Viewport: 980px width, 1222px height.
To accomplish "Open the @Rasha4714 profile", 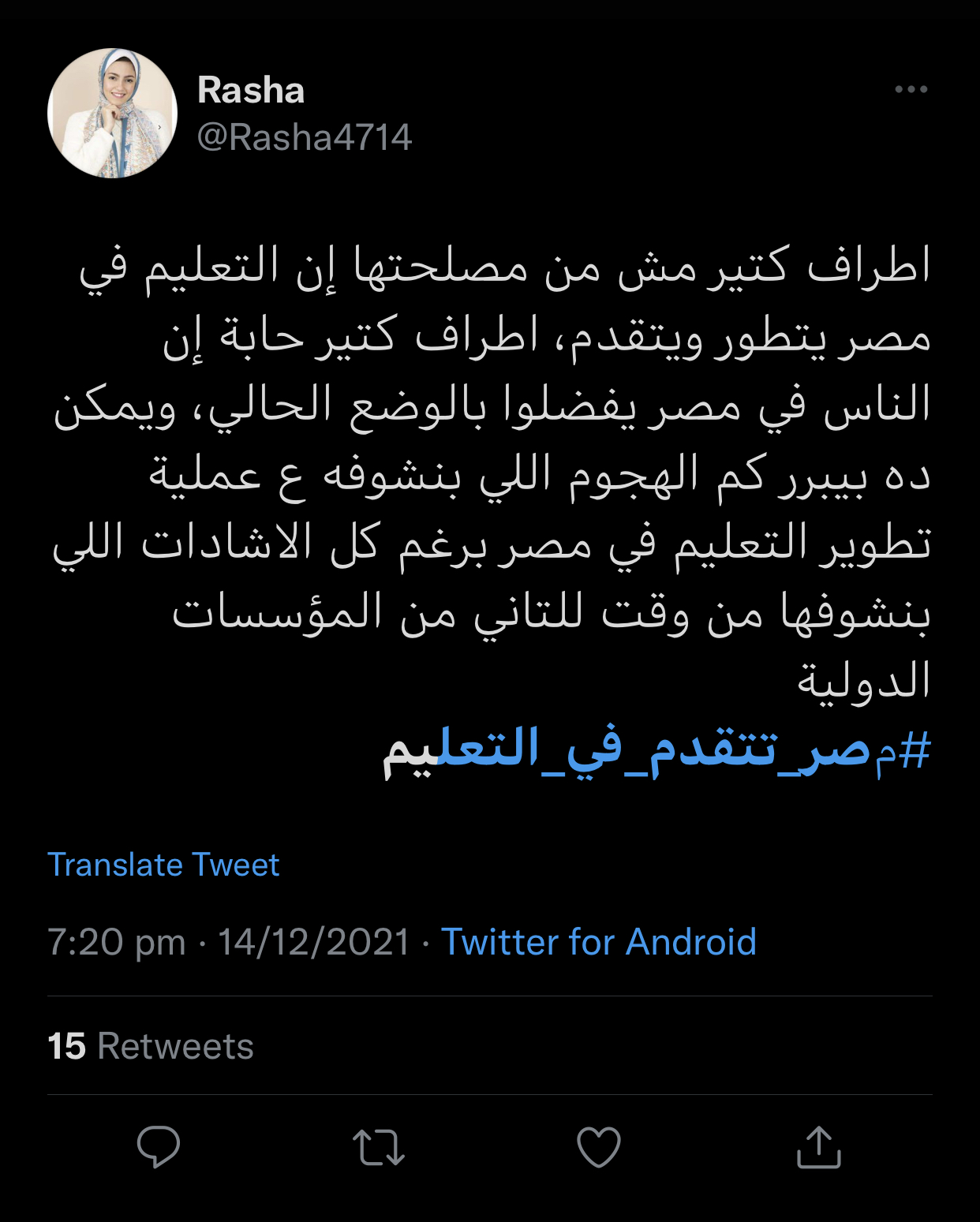I will 305,137.
